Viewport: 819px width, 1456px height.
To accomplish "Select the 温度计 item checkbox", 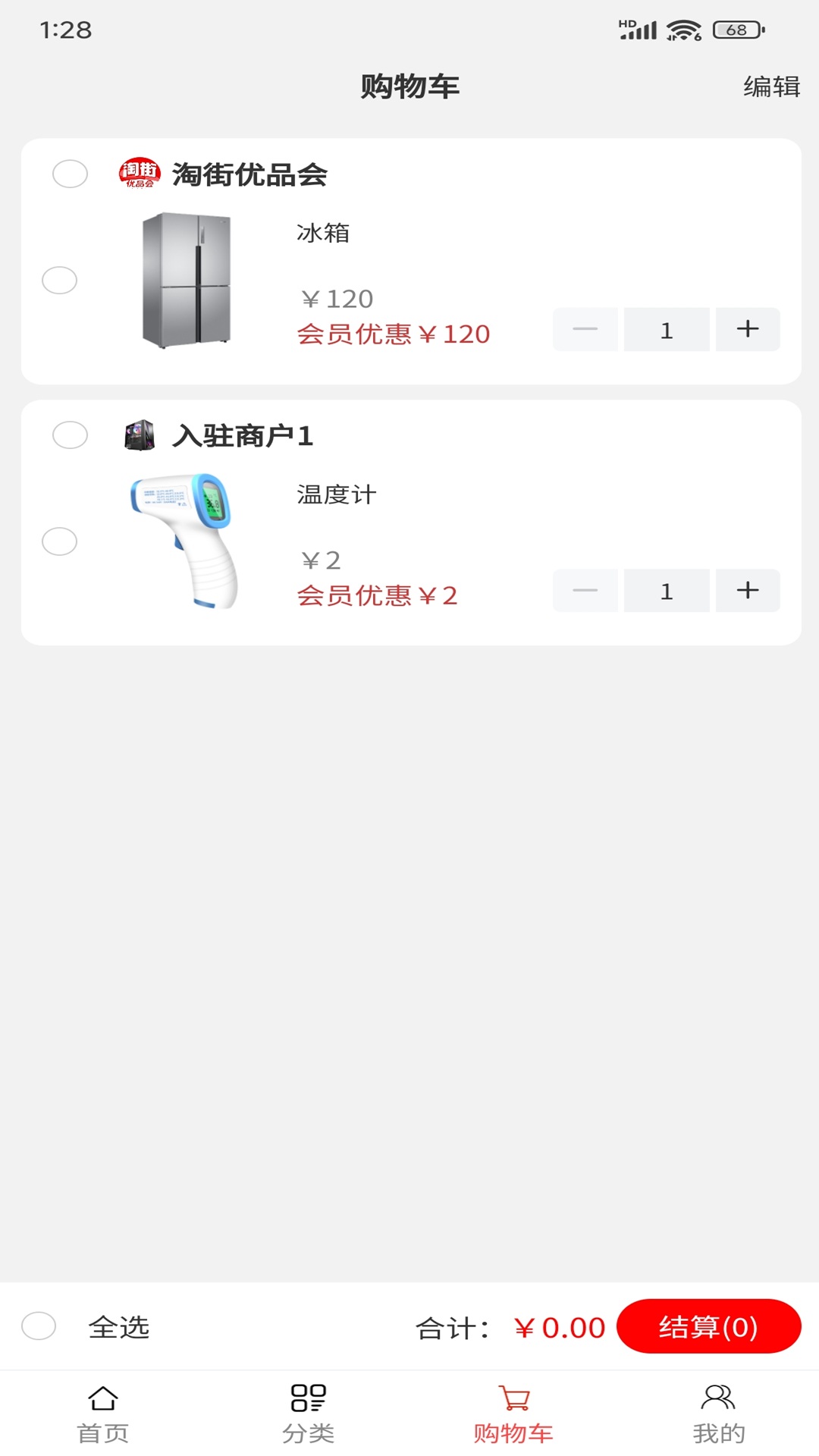I will (59, 541).
